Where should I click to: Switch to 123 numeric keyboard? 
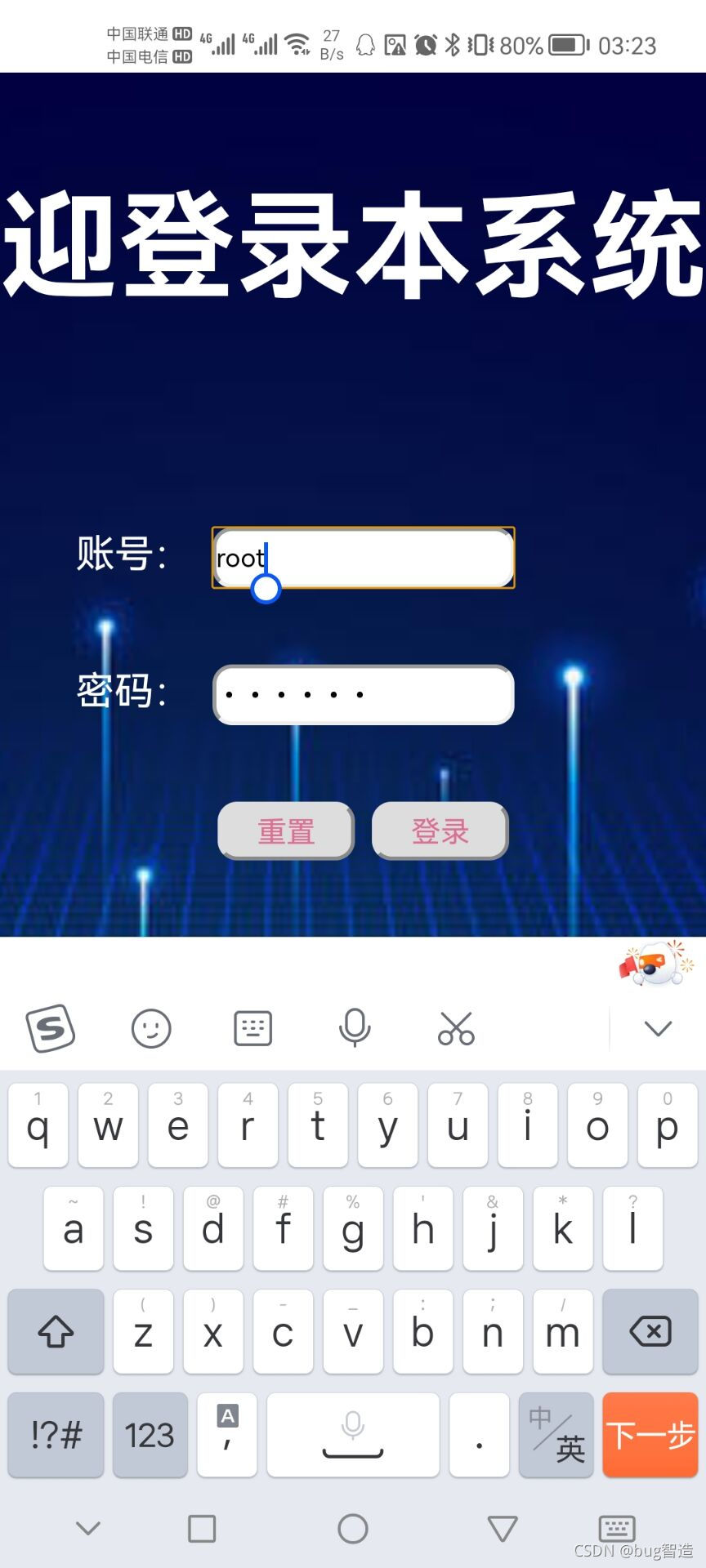tap(150, 1435)
